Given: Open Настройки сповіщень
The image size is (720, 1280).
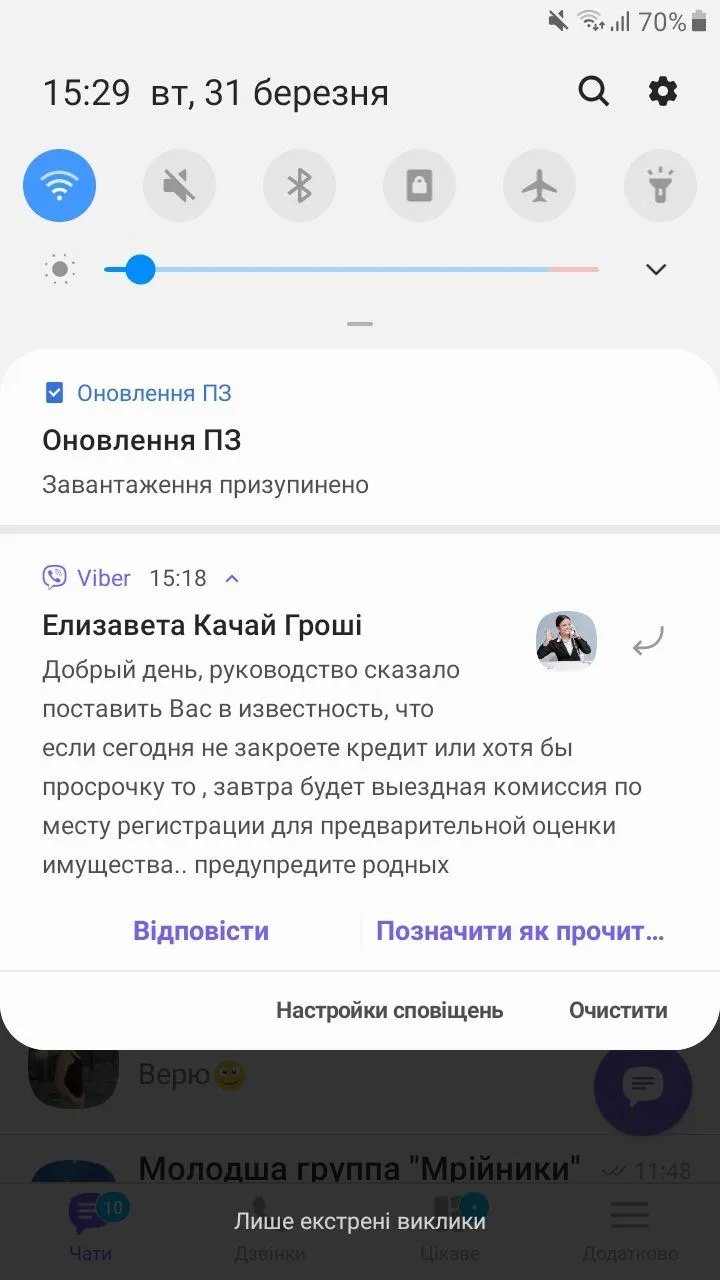Looking at the screenshot, I should tap(389, 1010).
